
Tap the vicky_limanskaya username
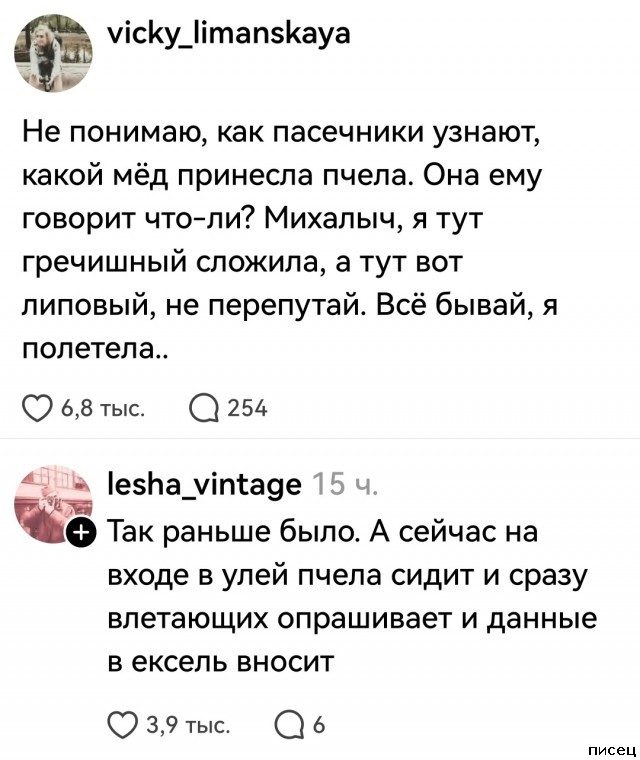227,37
